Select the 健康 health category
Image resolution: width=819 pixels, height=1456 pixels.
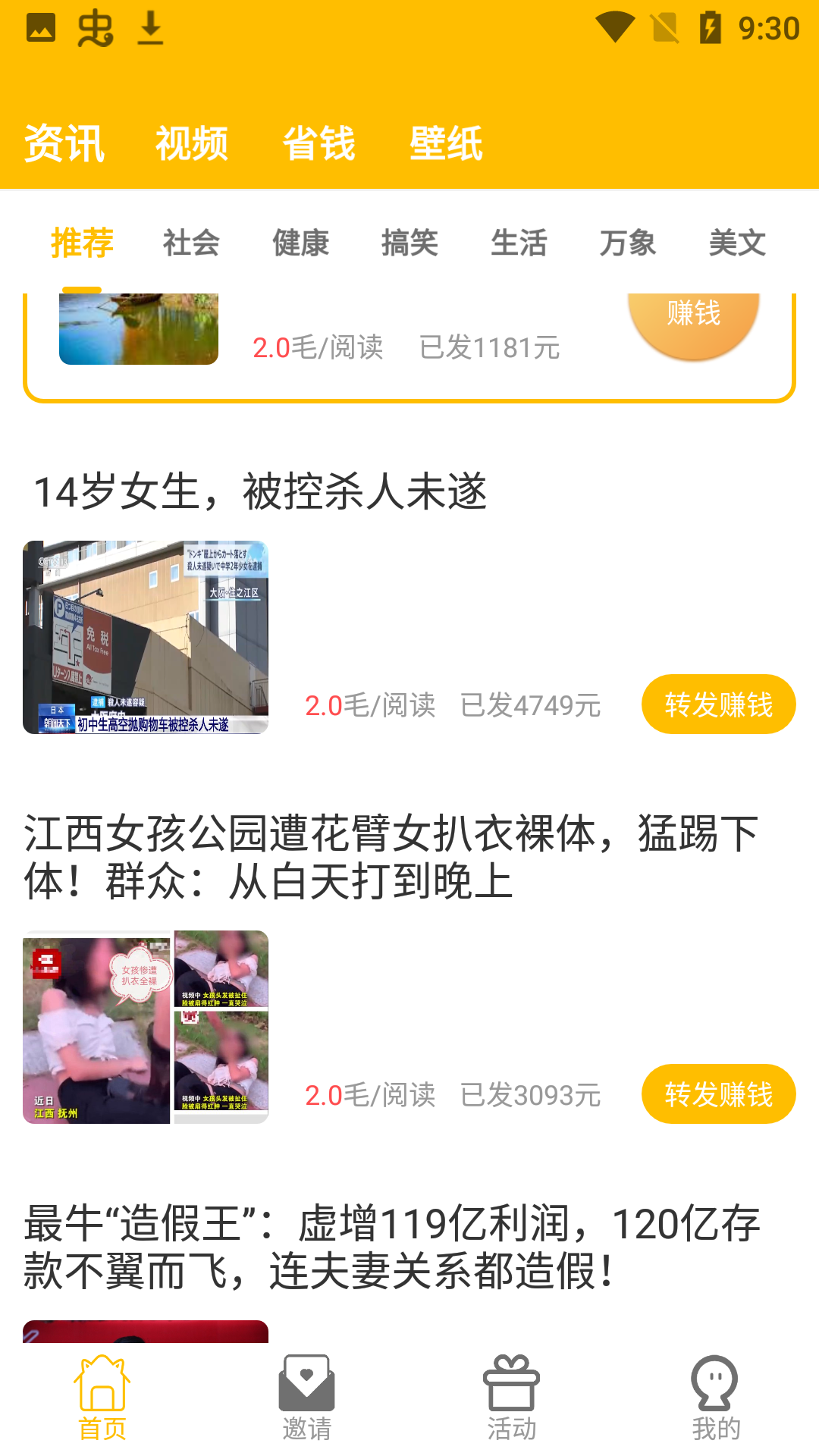point(300,243)
